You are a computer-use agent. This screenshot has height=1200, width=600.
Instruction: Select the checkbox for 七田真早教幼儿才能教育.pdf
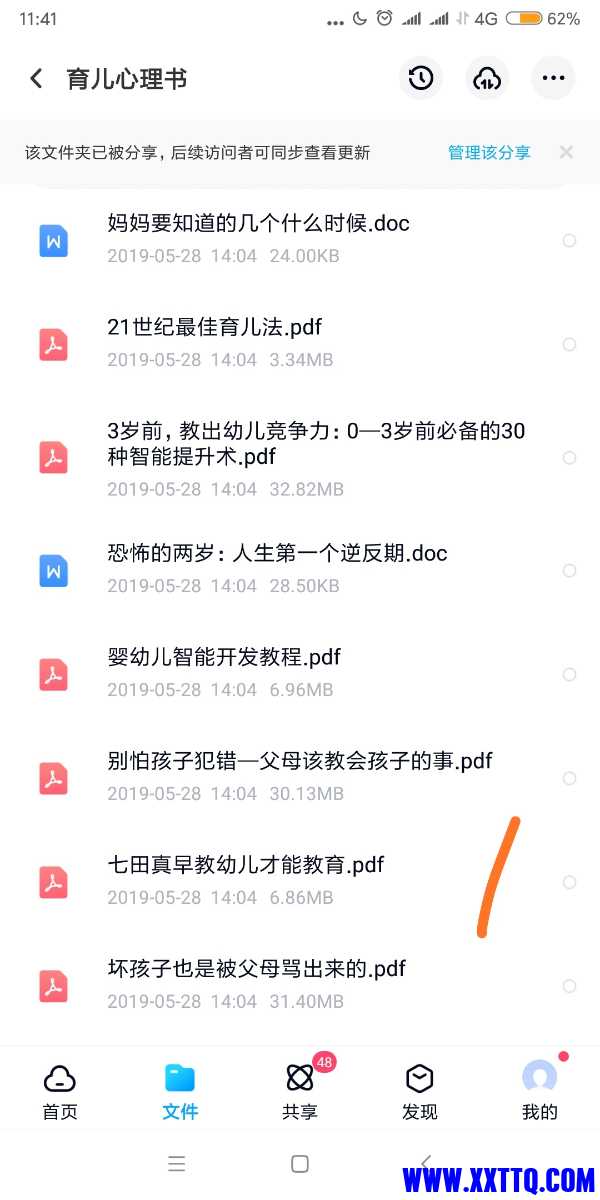569,883
